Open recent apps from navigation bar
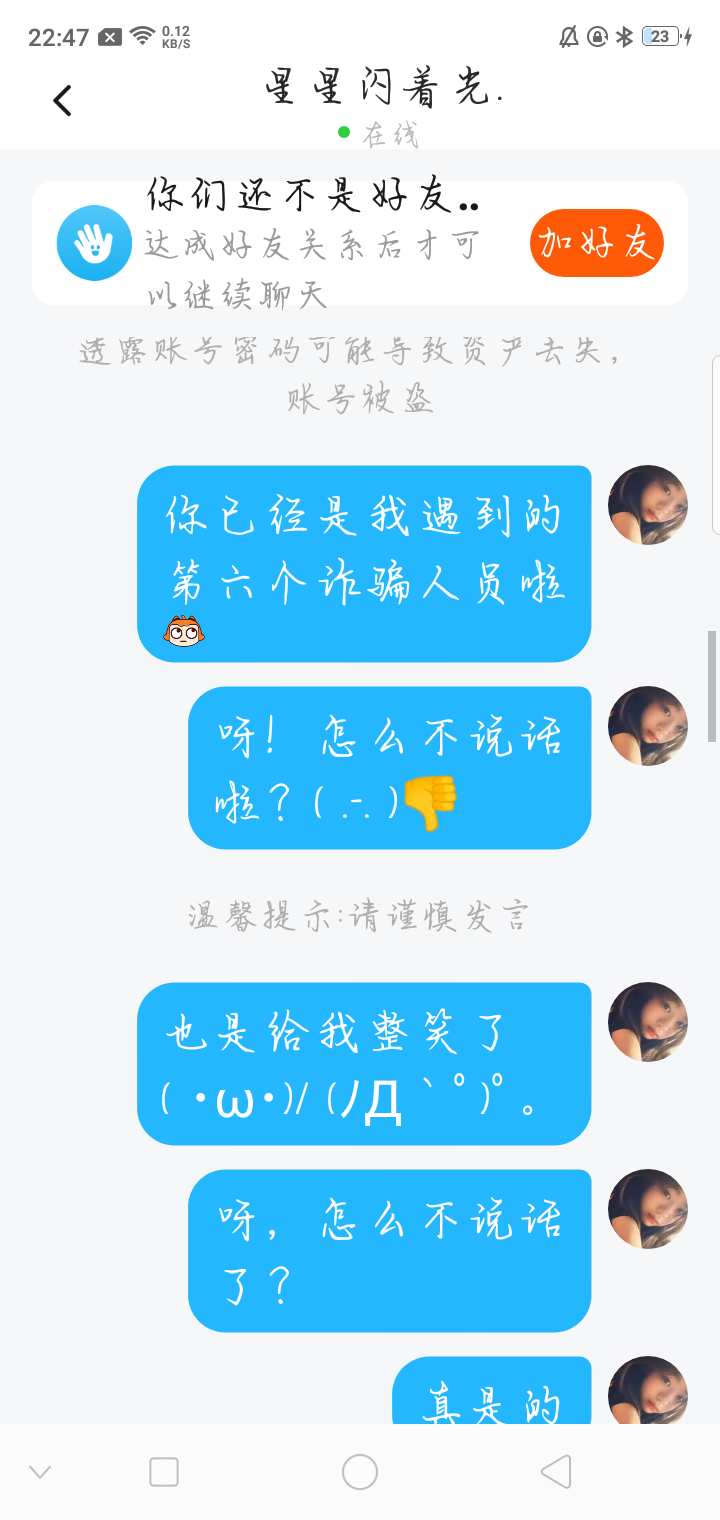Viewport: 720px width, 1520px height. [x=164, y=1472]
